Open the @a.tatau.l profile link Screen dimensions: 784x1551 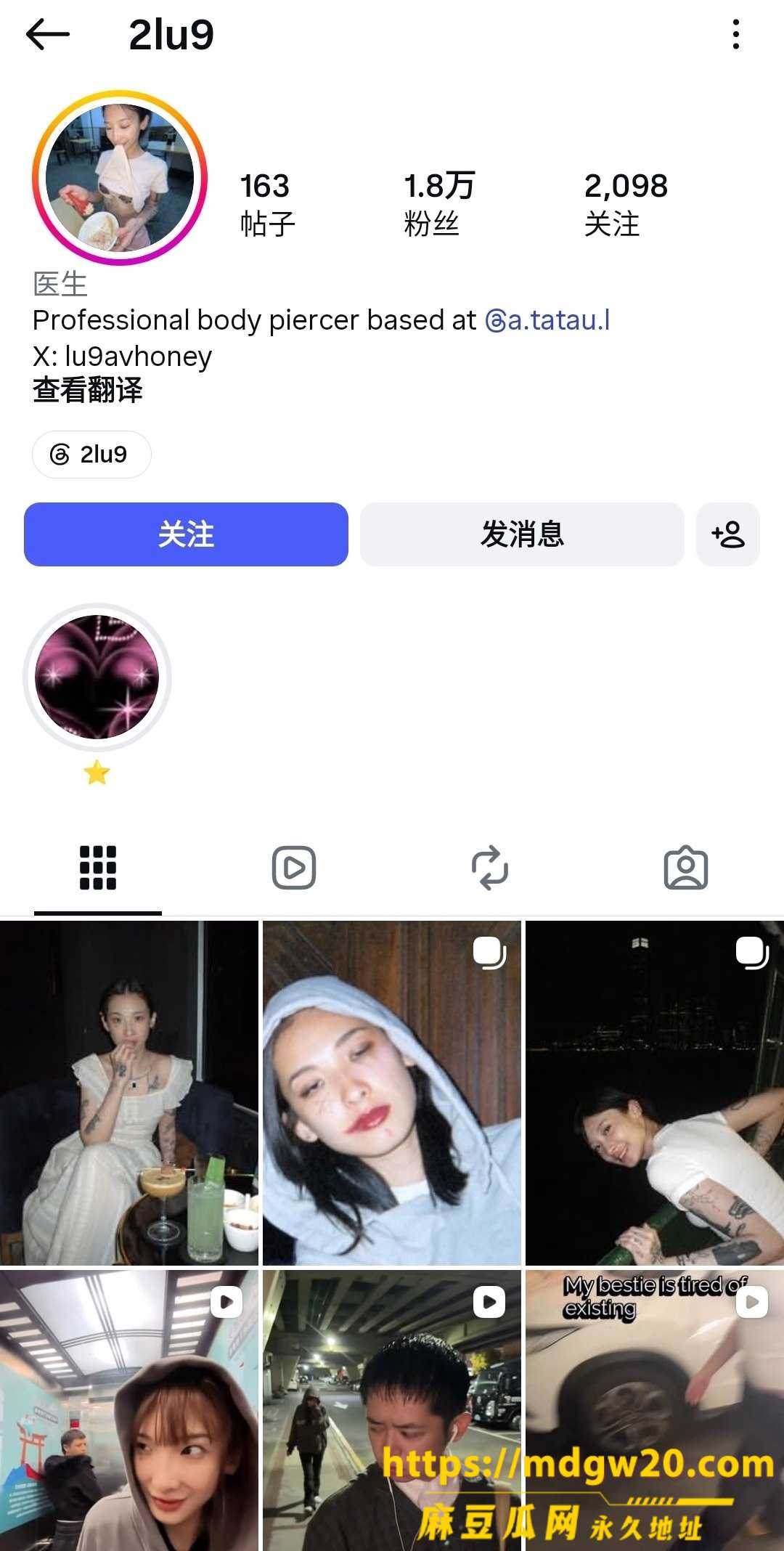pos(547,319)
